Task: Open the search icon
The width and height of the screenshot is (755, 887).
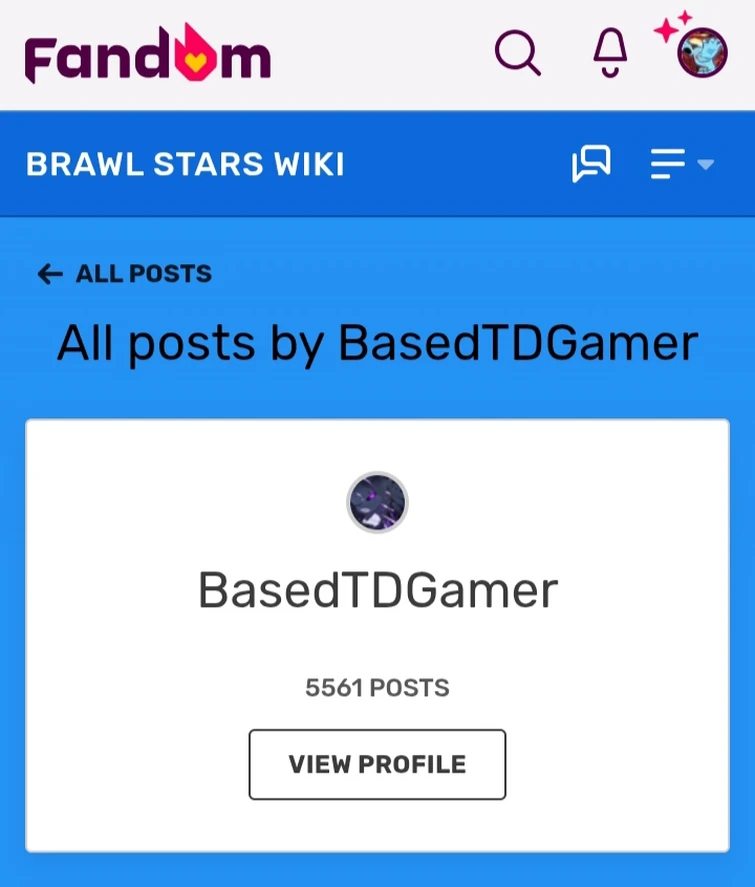Action: click(x=518, y=53)
